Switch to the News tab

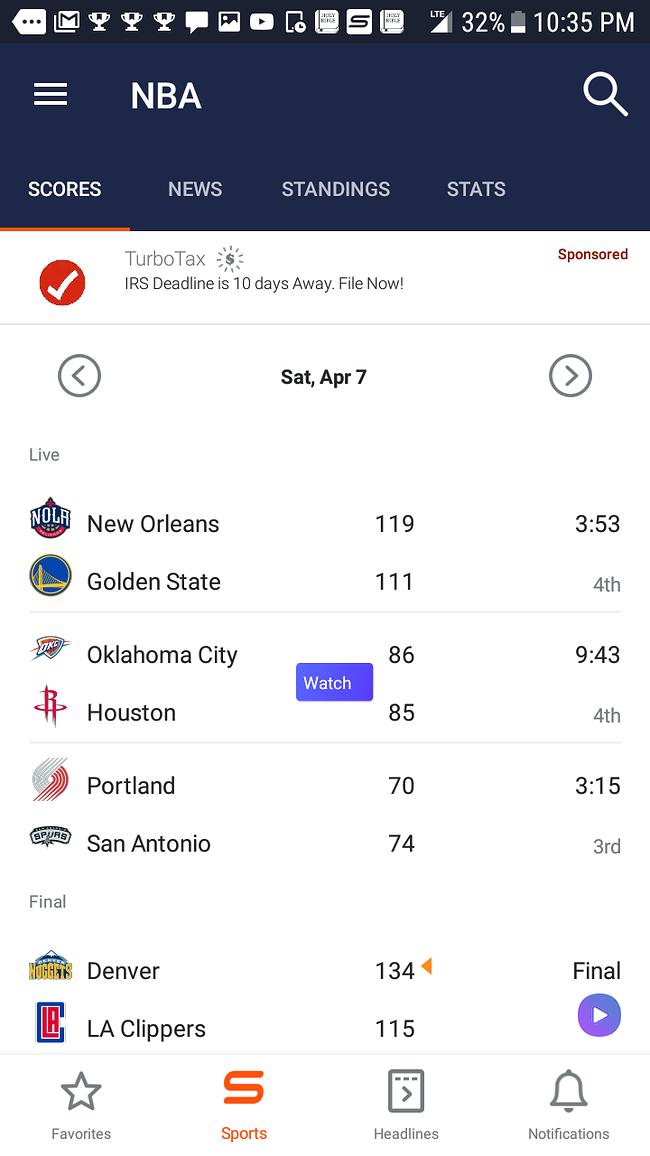195,189
